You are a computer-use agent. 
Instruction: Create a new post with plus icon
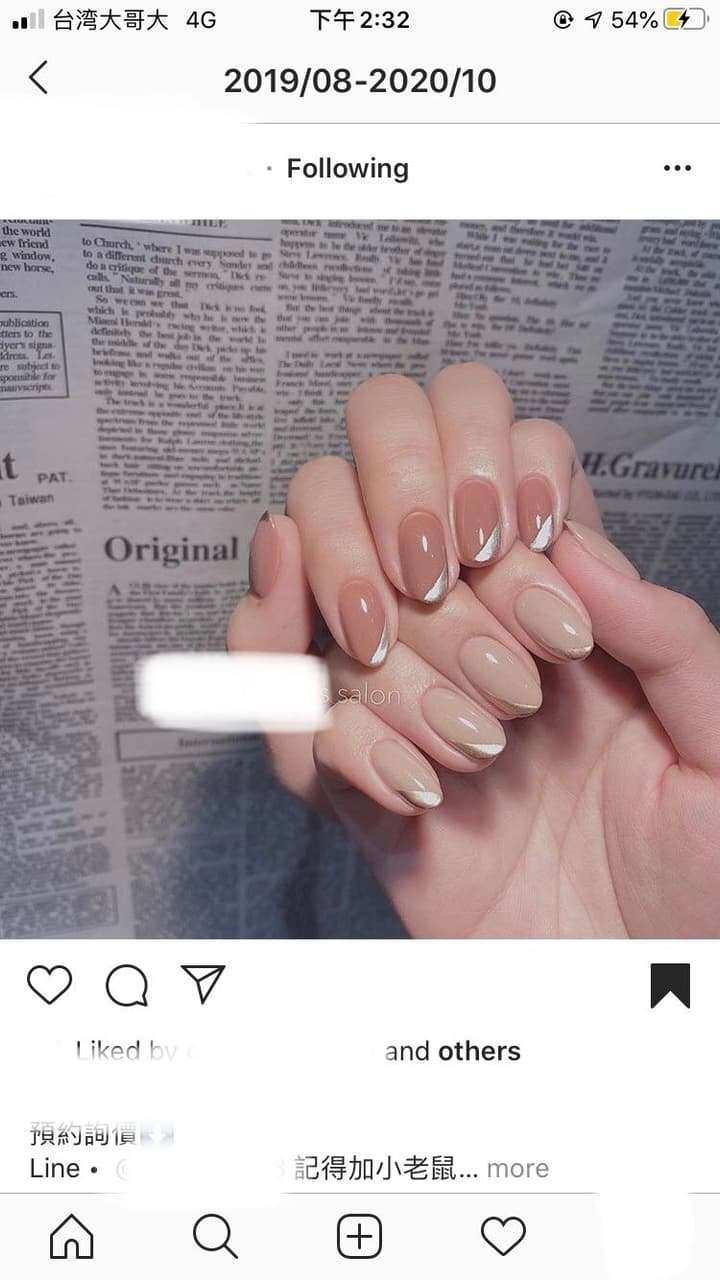[x=359, y=1237]
